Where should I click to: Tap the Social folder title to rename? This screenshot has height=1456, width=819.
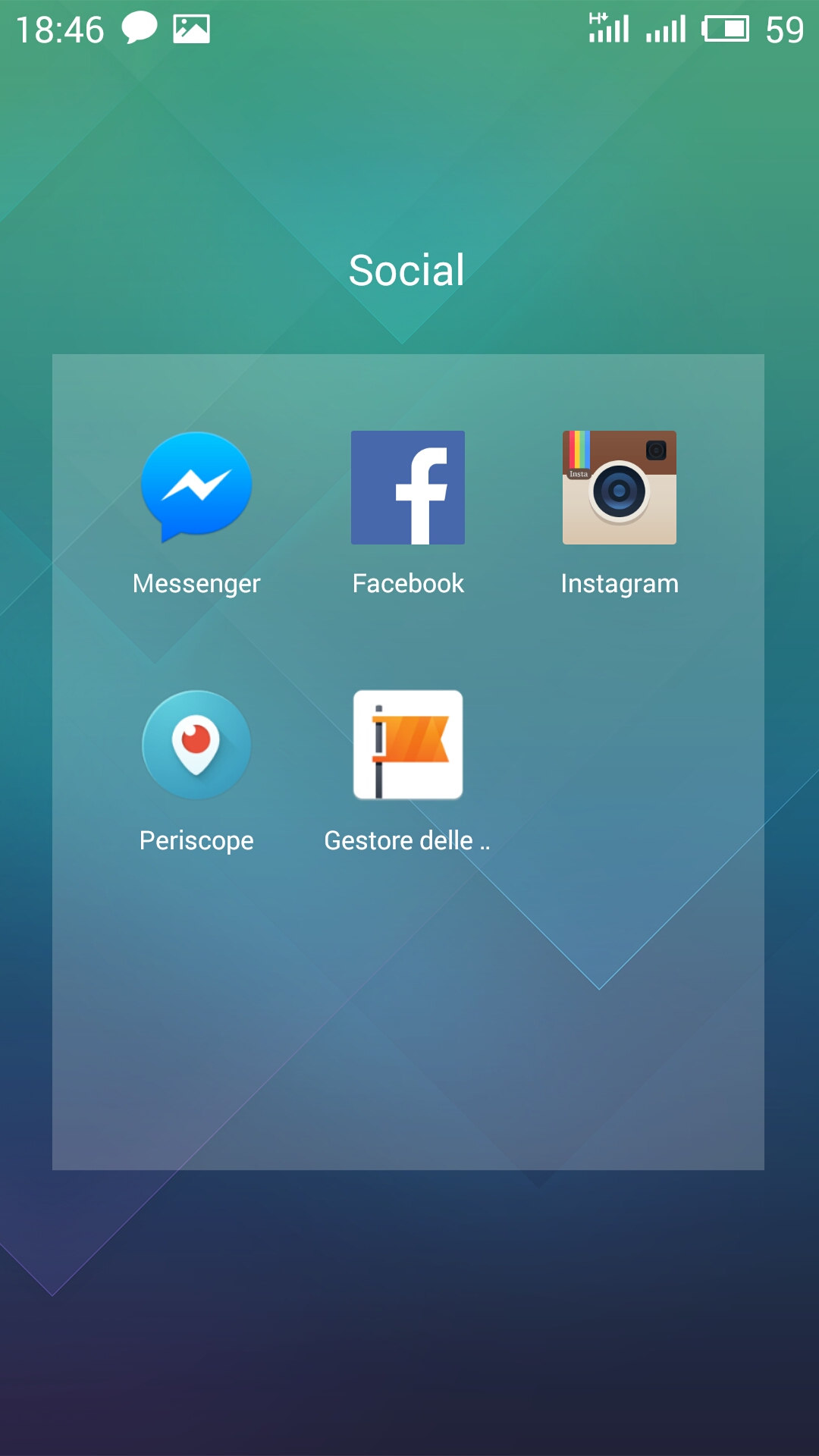tap(406, 270)
